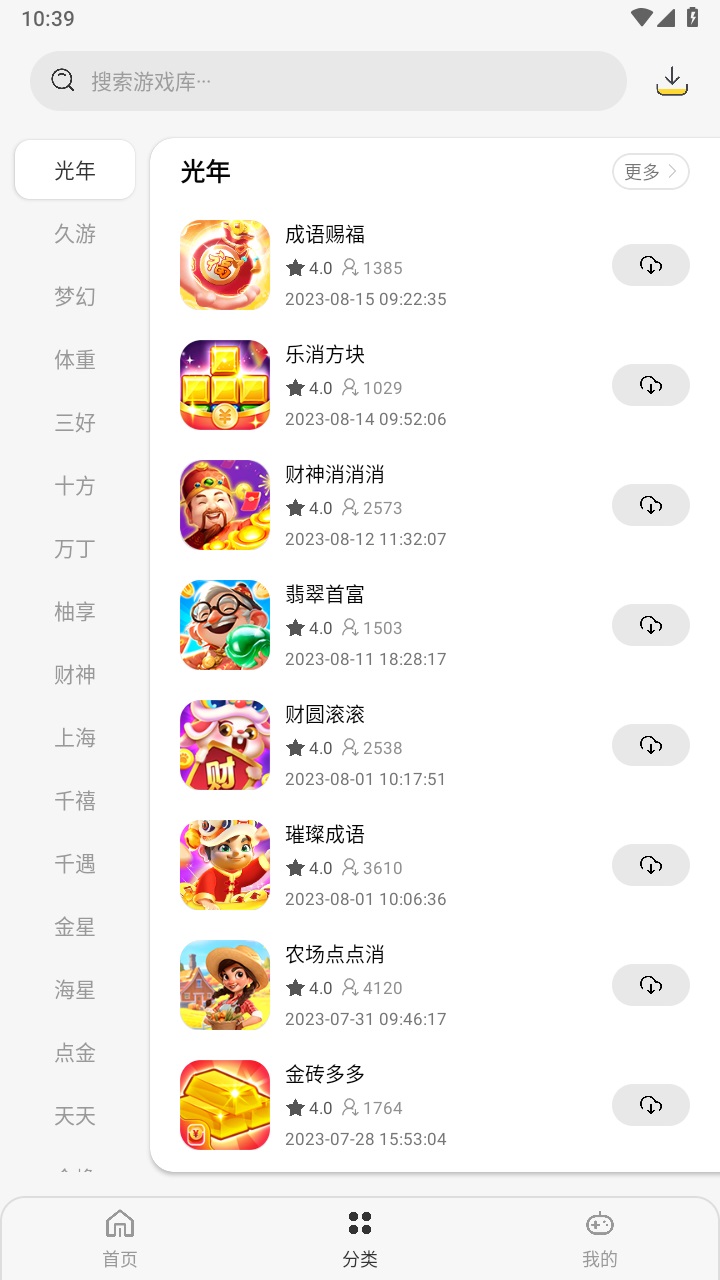Viewport: 720px width, 1280px height.
Task: Tap the download manager icon beside the search bar
Action: tap(672, 83)
